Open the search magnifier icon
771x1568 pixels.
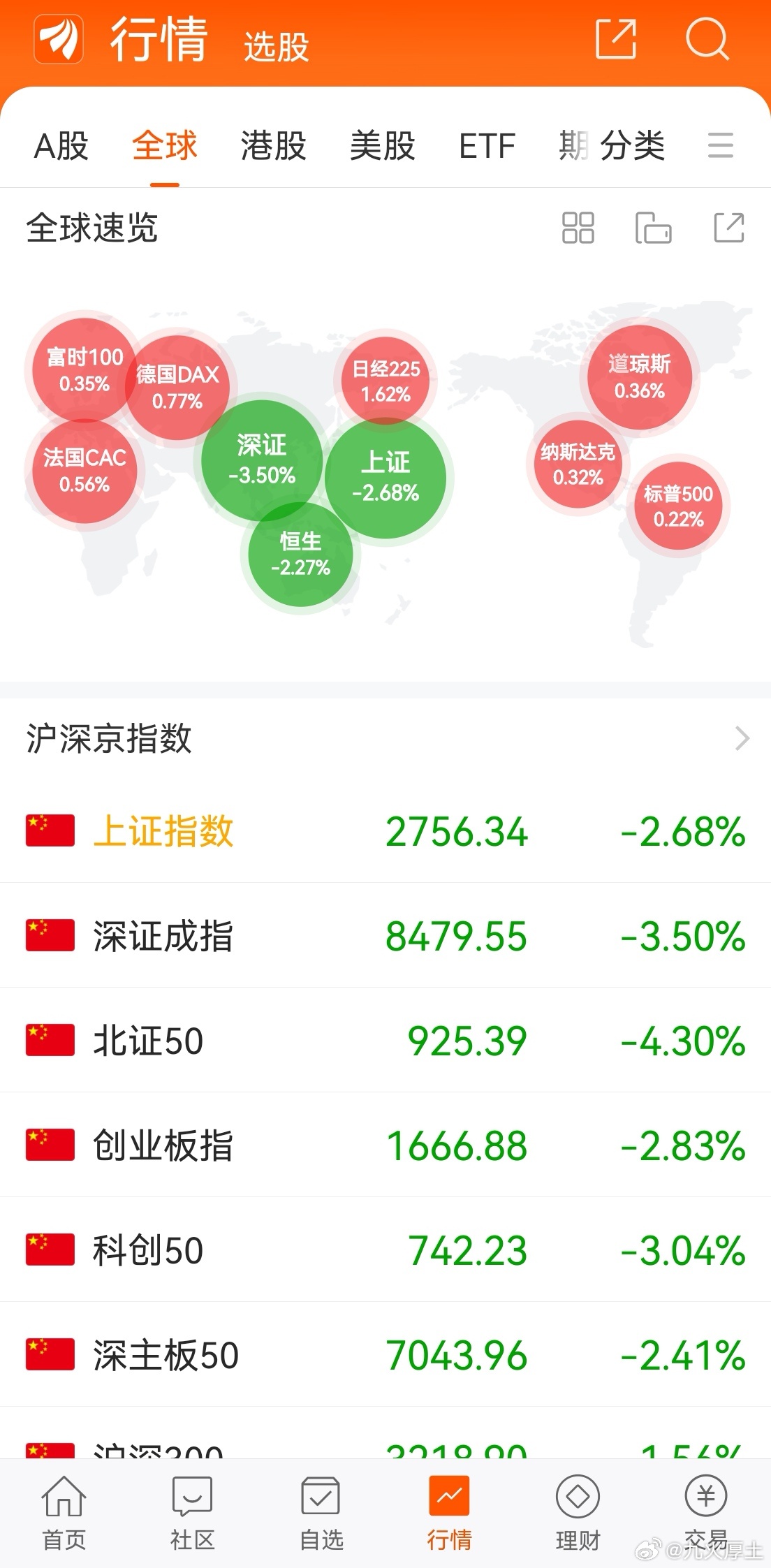(707, 38)
